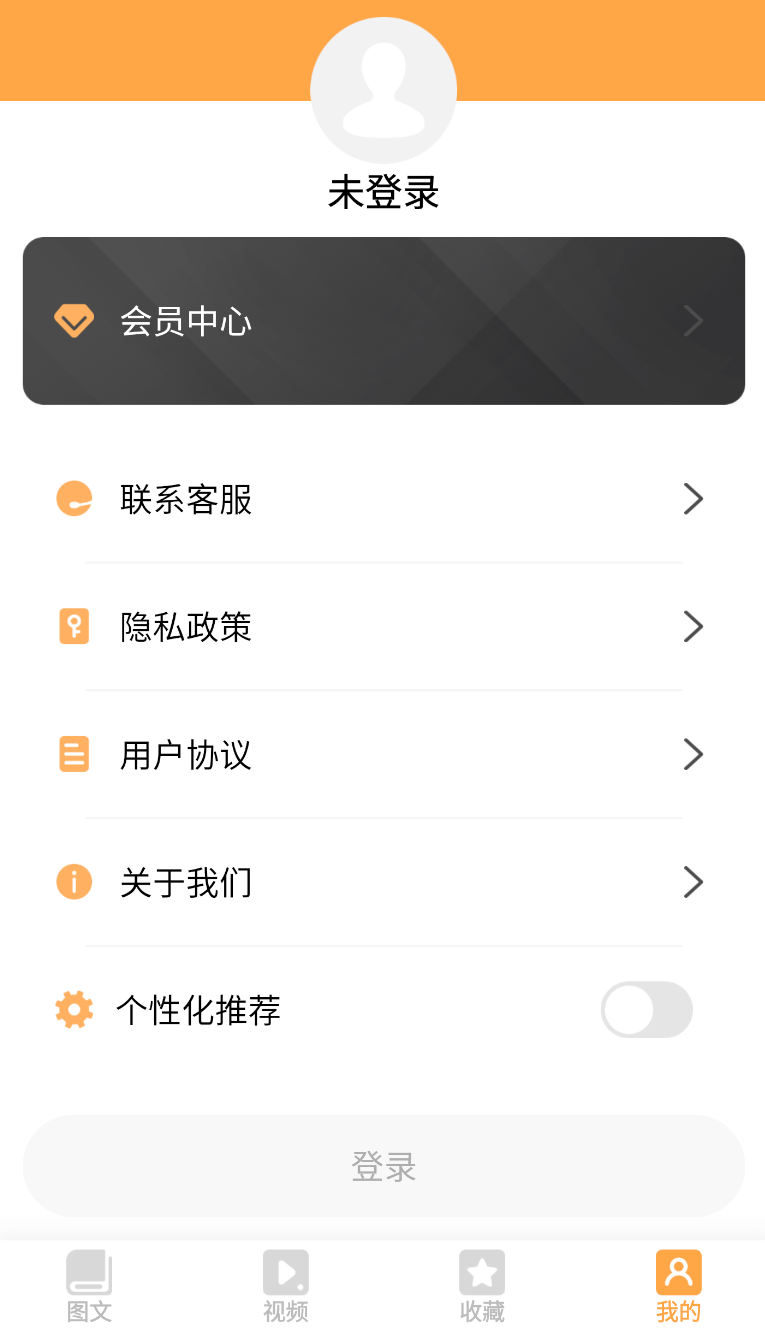The width and height of the screenshot is (765, 1334).
Task: Expand 会员中心 via its chevron arrow
Action: tap(692, 320)
